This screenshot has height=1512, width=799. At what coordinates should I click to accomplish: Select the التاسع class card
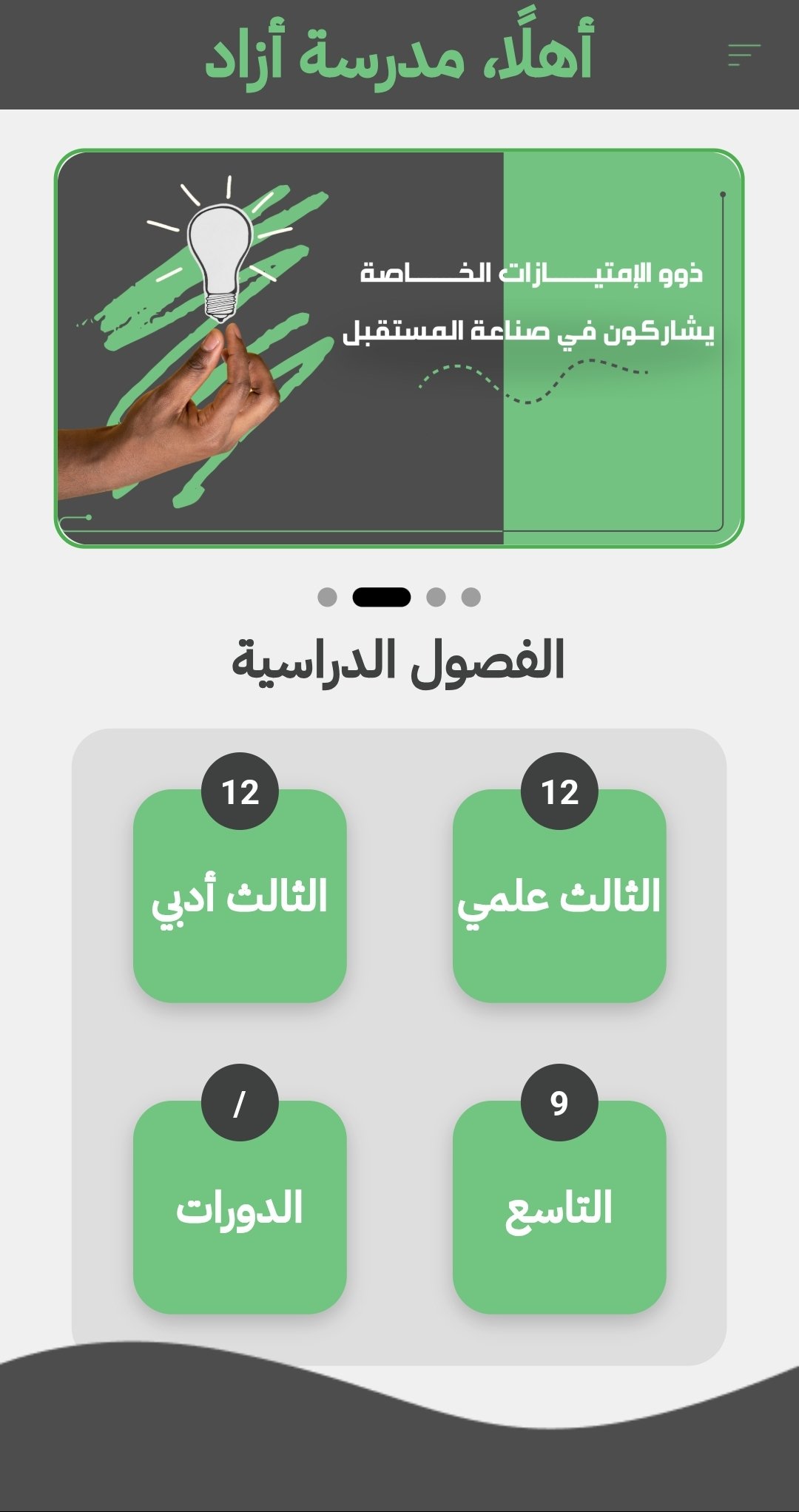pos(559,1207)
